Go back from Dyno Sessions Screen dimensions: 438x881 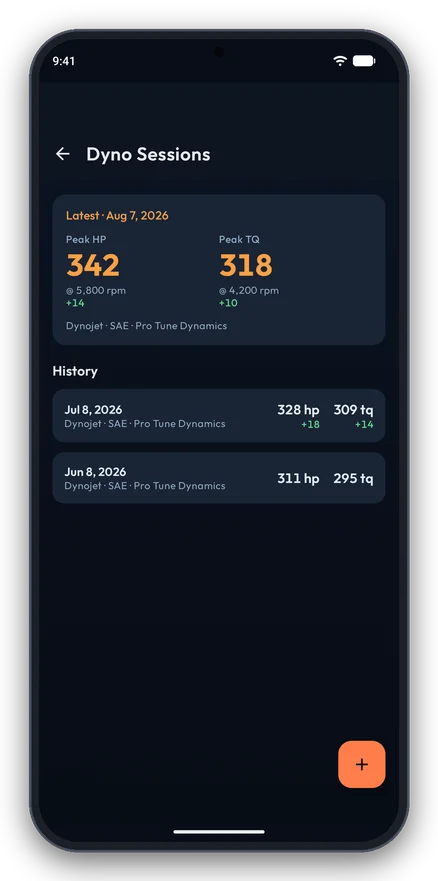tap(63, 154)
